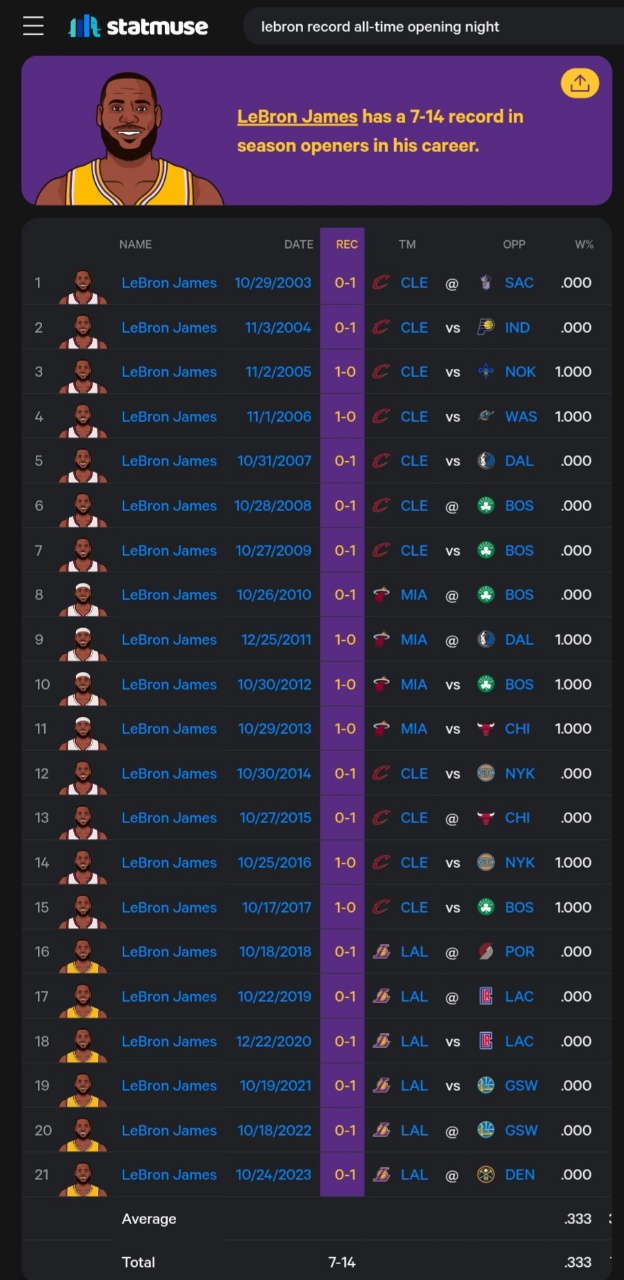Screen dimensions: 624x1280
Task: Sort the table by the DATE column
Action: pyautogui.click(x=298, y=244)
